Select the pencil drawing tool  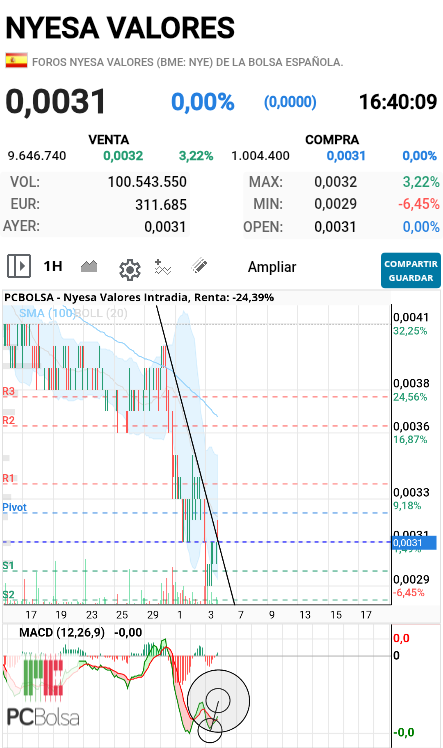click(x=199, y=266)
